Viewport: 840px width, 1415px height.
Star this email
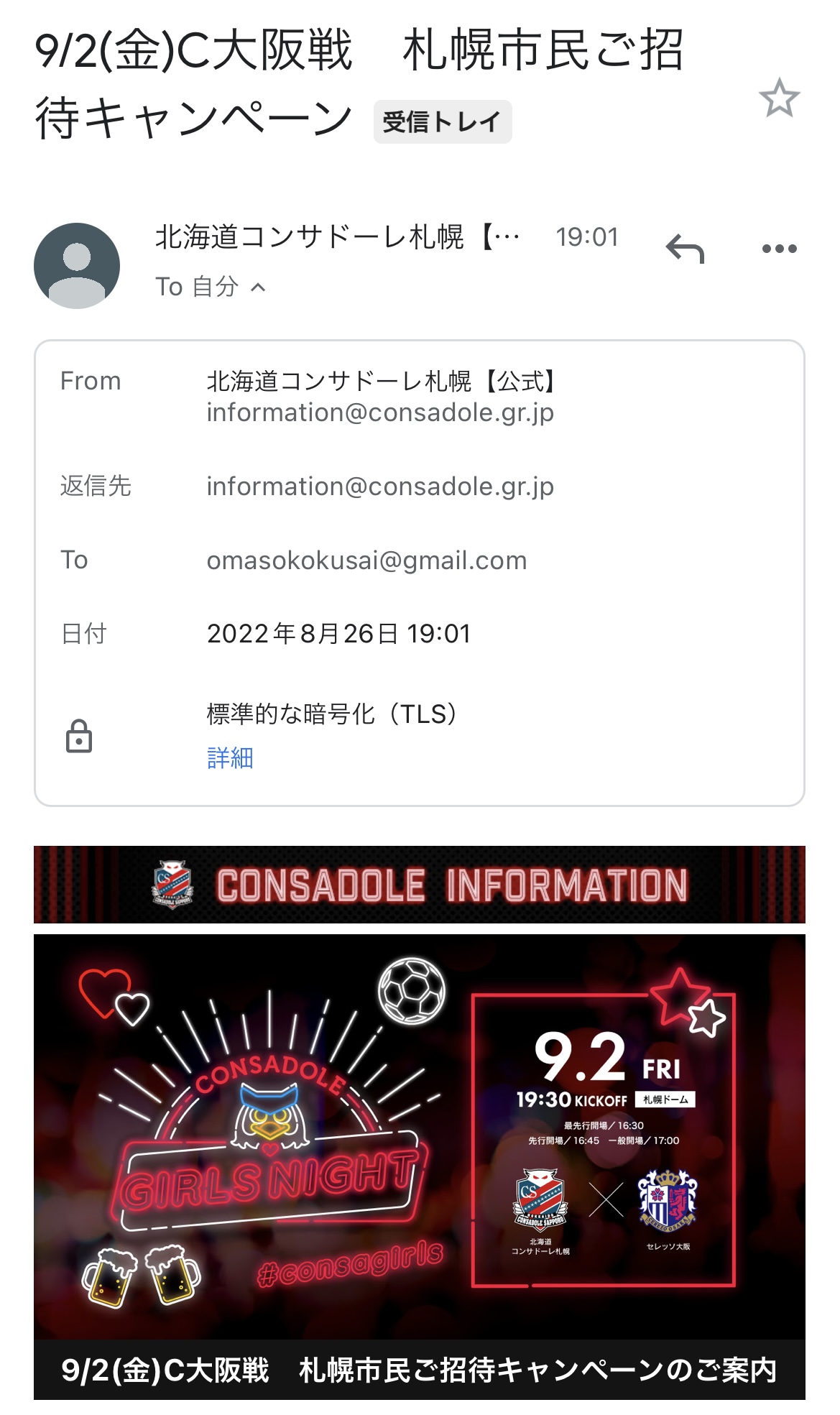779,98
